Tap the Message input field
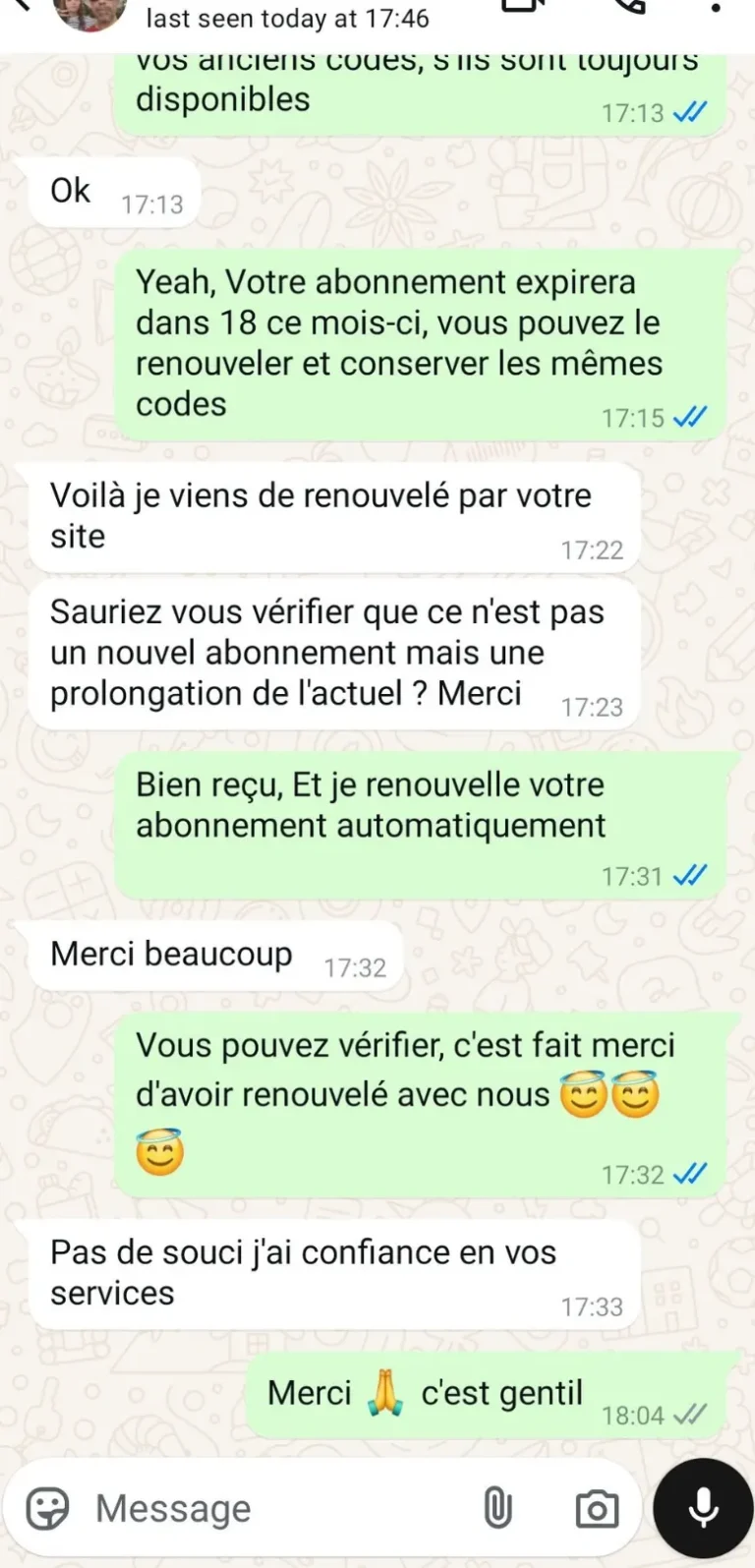755x1568 pixels. [246, 1507]
